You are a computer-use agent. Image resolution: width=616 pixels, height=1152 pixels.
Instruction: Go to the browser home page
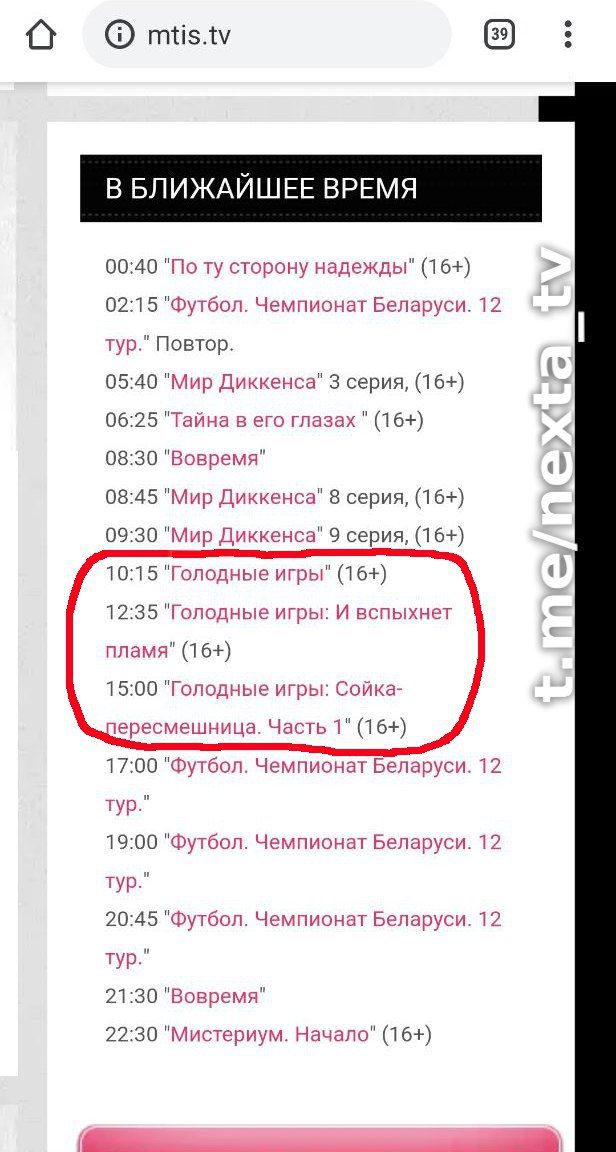click(x=41, y=35)
